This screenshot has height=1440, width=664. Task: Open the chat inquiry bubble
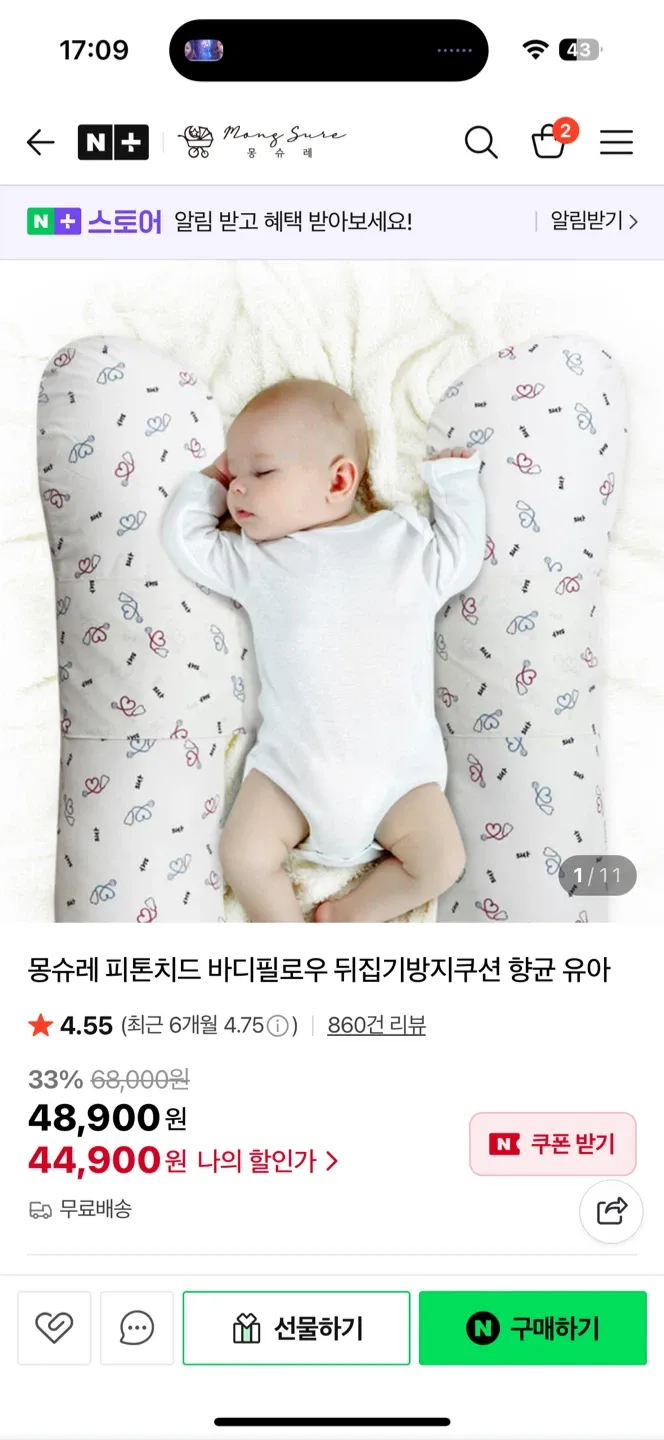(x=137, y=1328)
